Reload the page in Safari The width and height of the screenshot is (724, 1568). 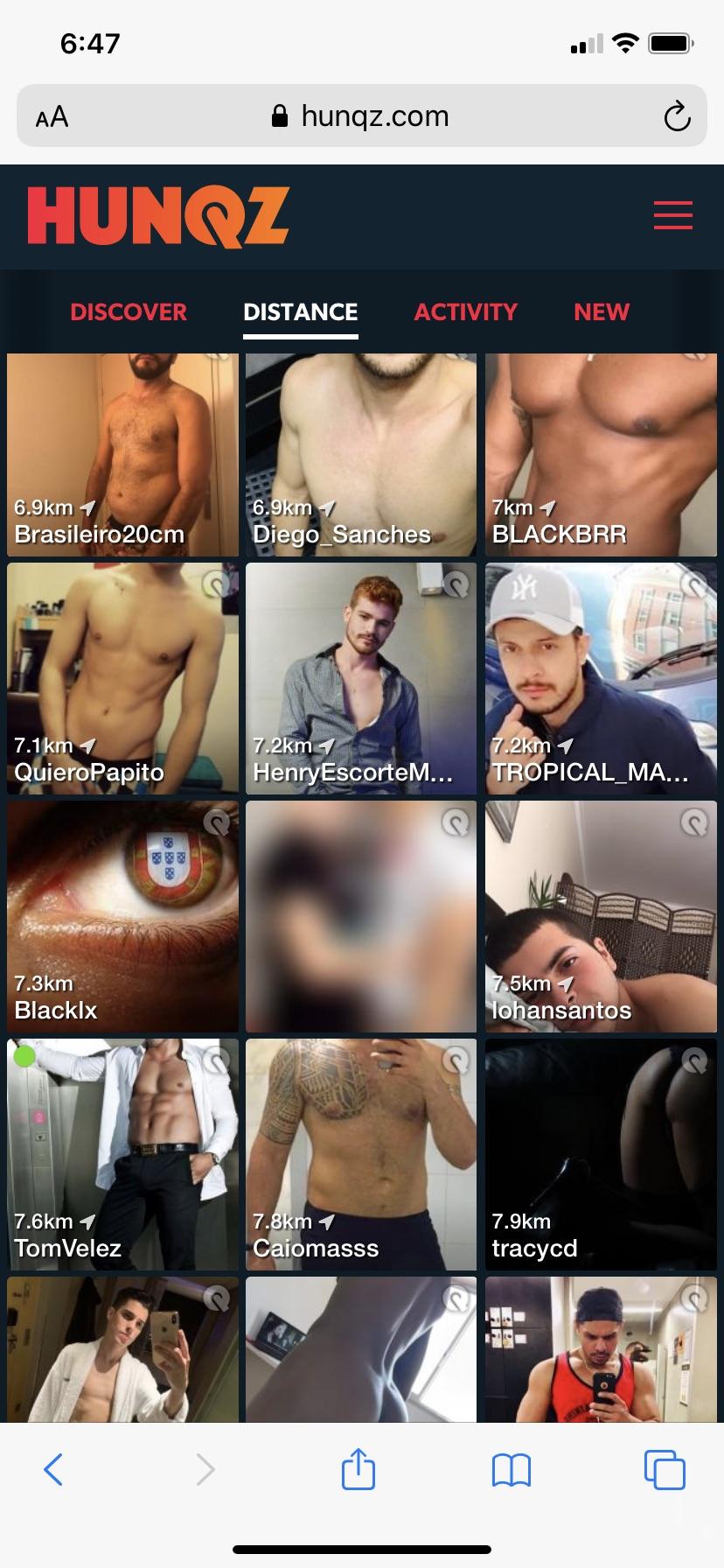[x=677, y=116]
